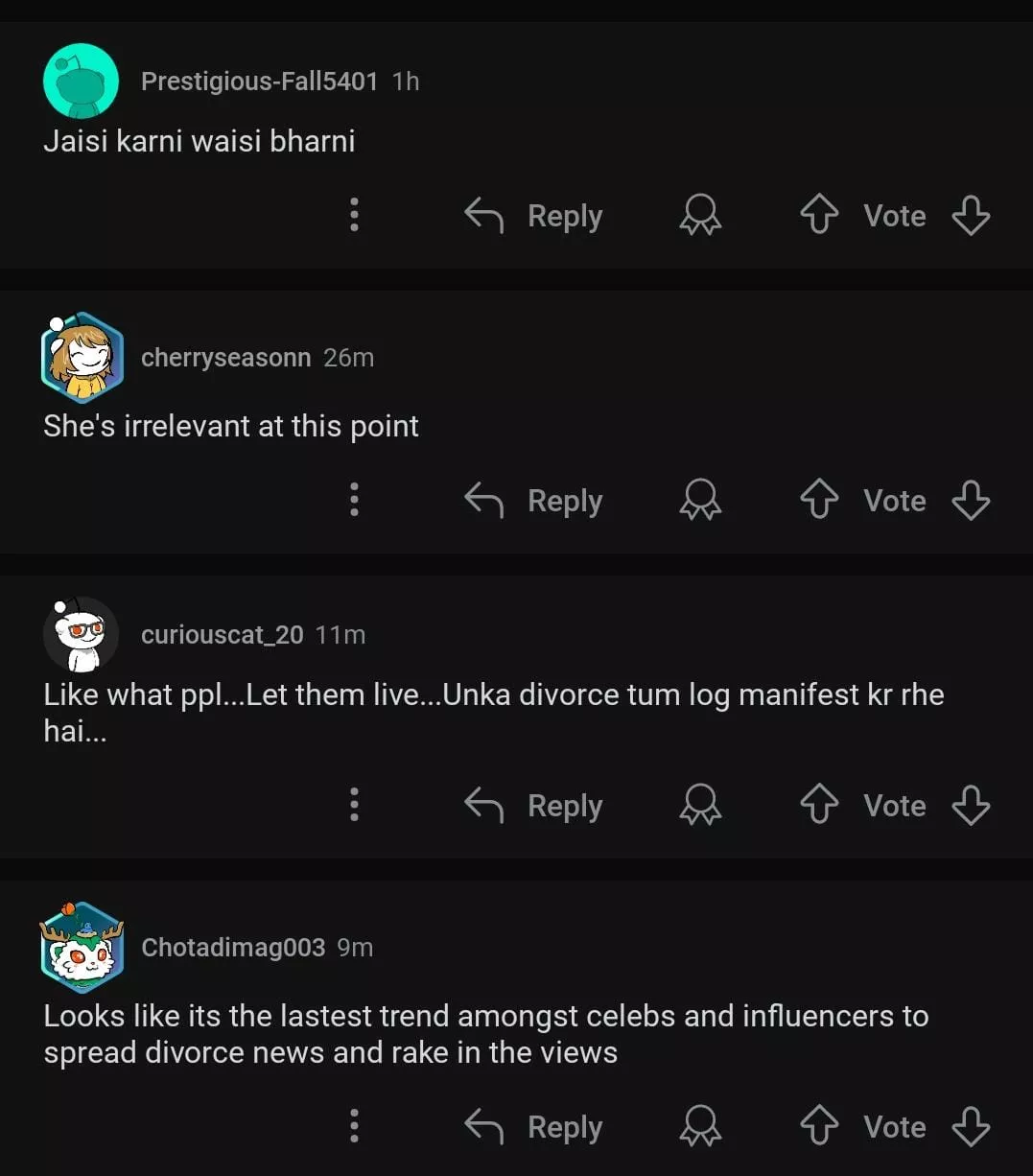The width and height of the screenshot is (1033, 1176).
Task: View curiouscat_20's profile
Action: [222, 635]
